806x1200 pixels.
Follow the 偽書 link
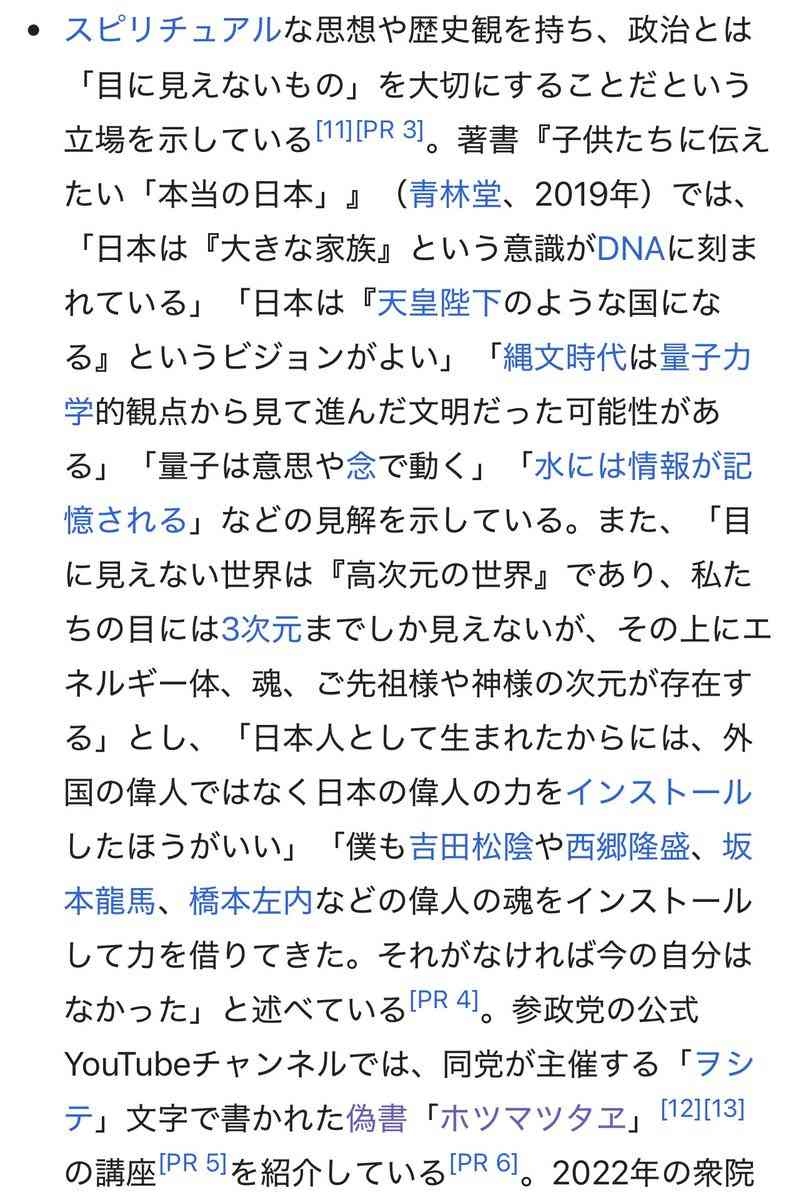(x=376, y=1118)
